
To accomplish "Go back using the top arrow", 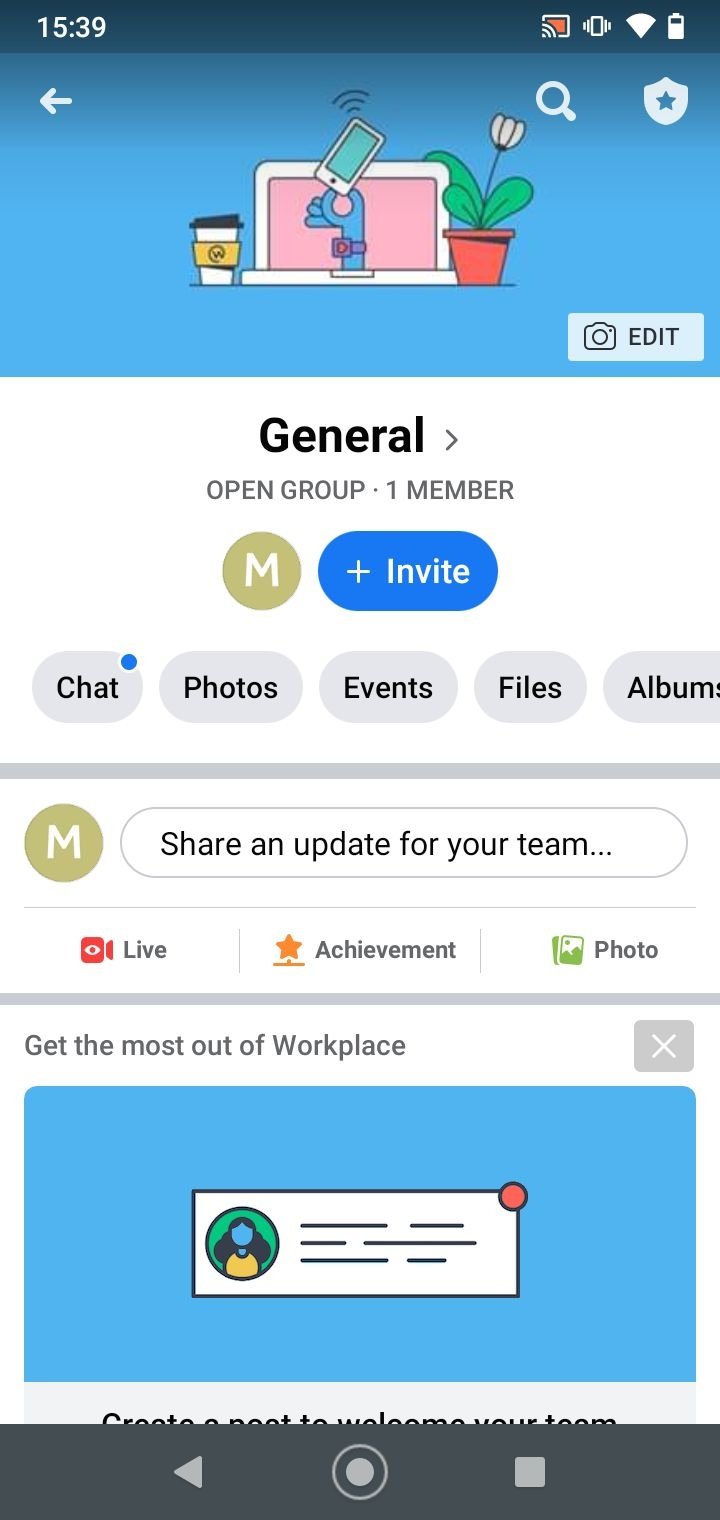I will click(56, 101).
